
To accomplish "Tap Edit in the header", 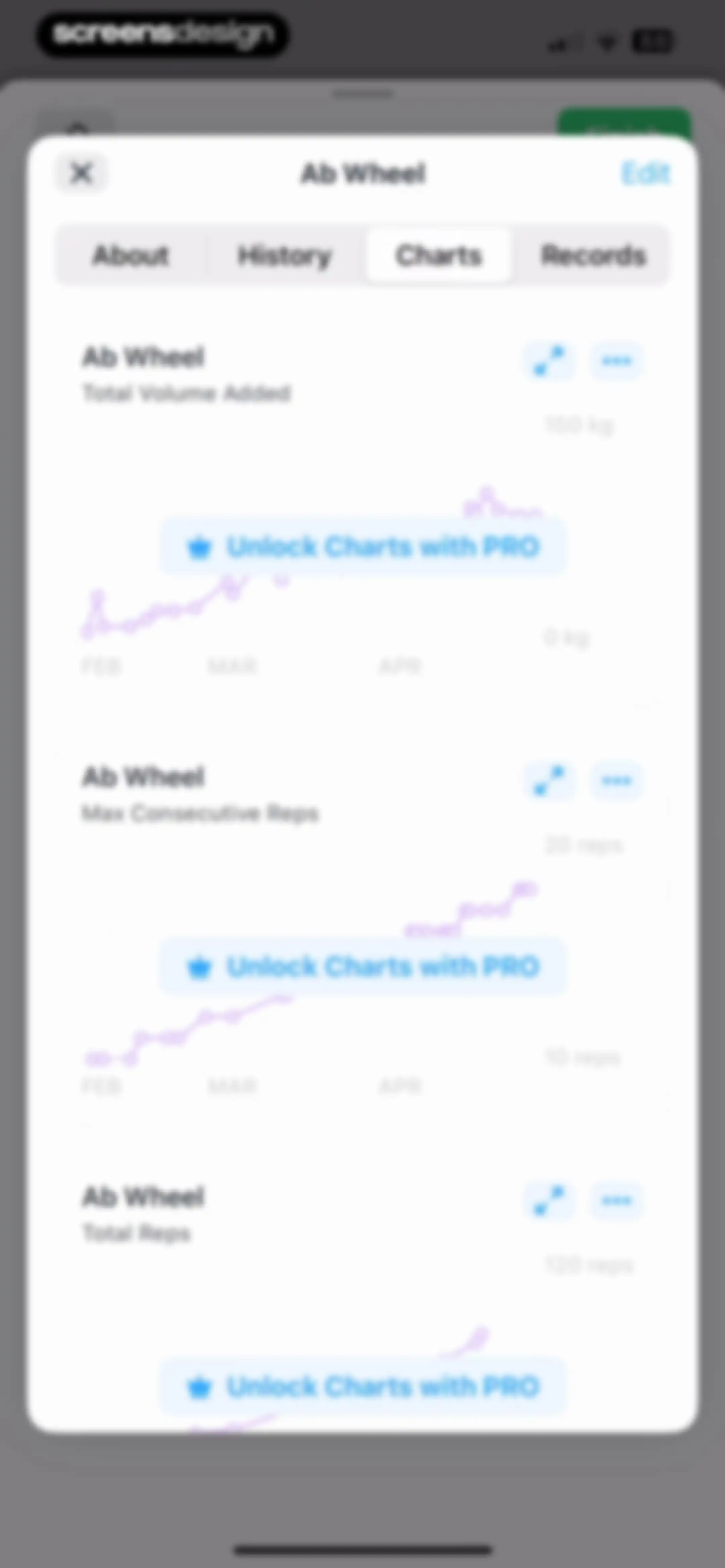I will [645, 174].
